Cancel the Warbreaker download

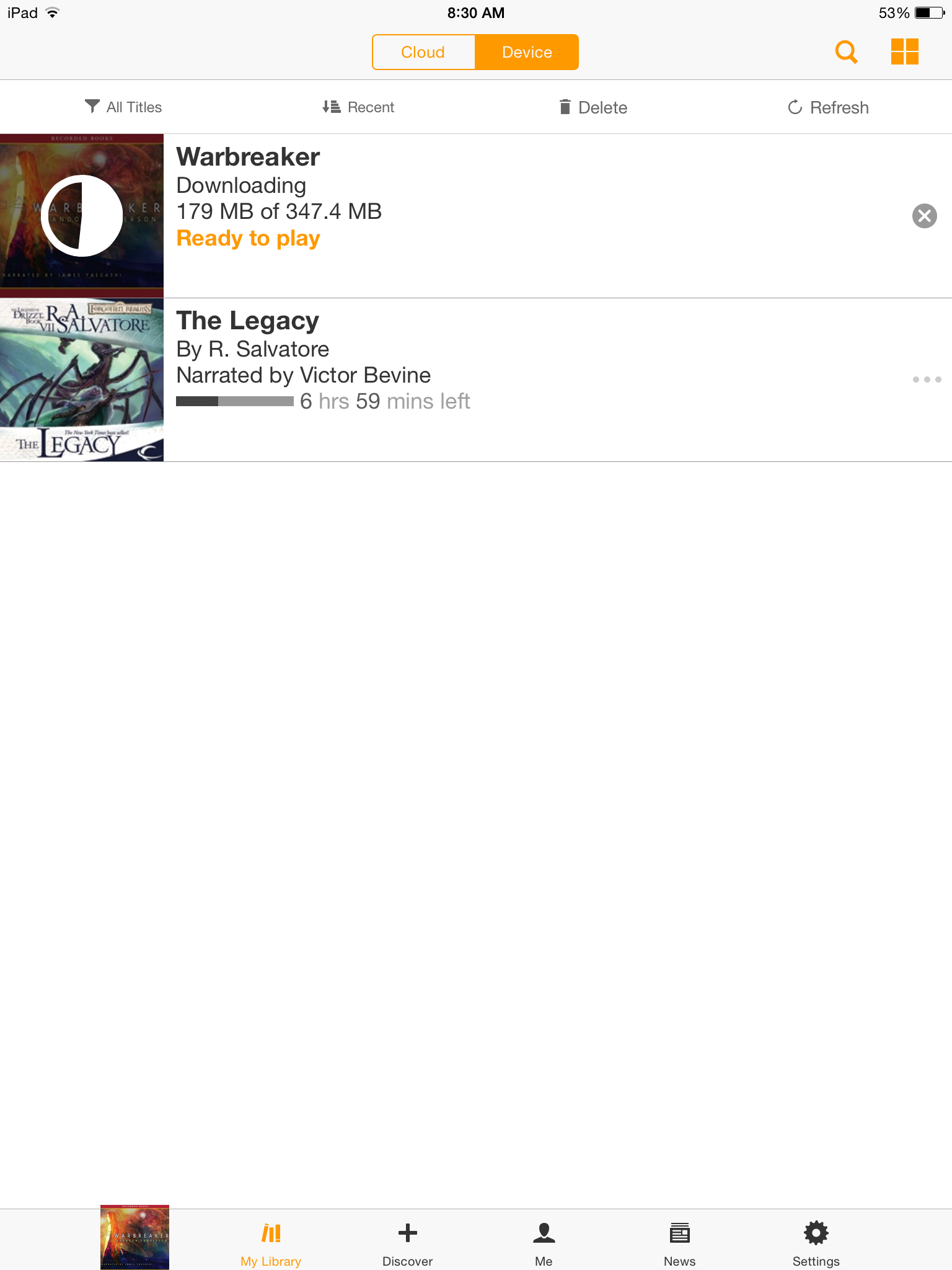point(924,216)
